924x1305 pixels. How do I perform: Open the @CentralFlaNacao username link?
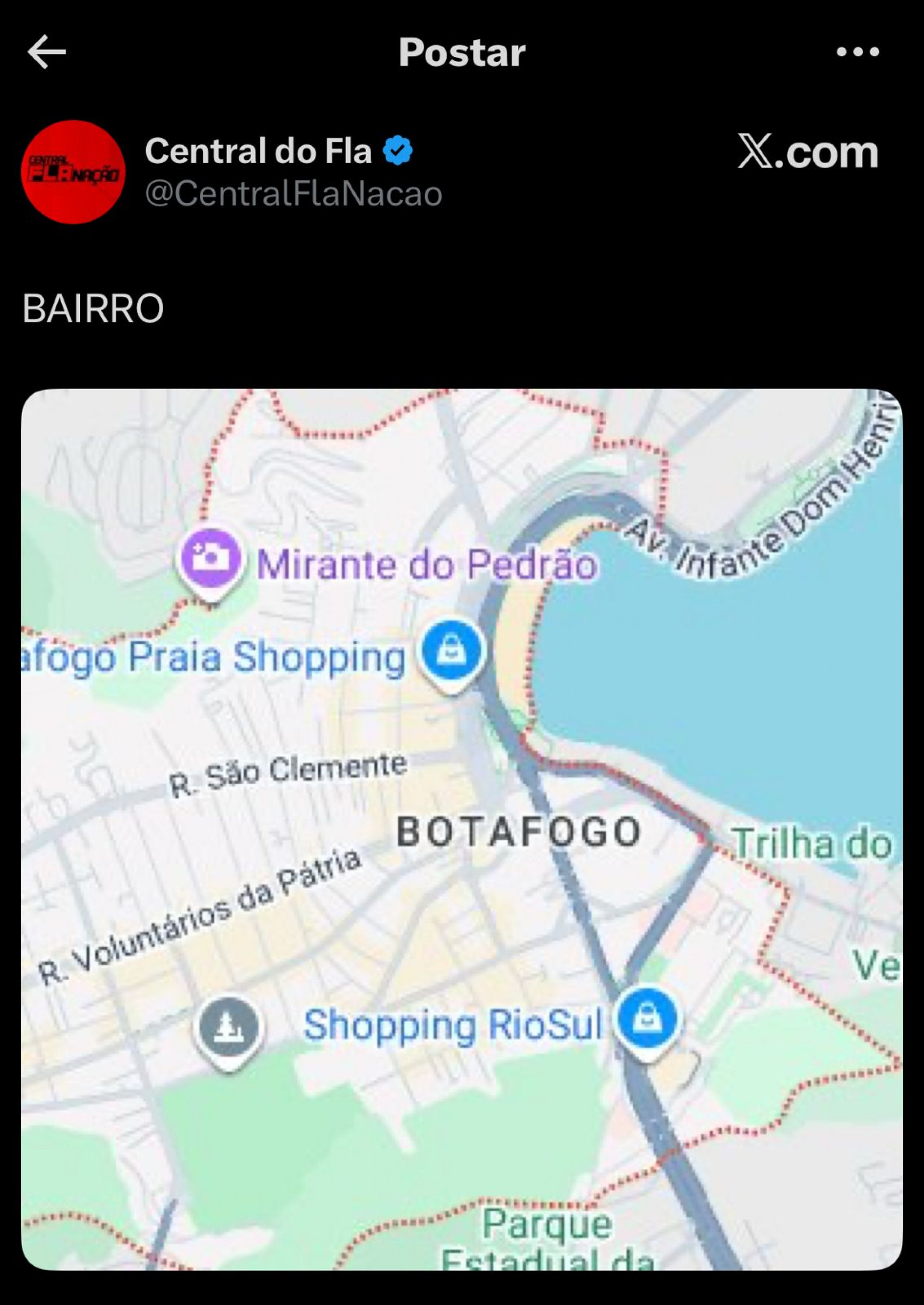[x=294, y=193]
